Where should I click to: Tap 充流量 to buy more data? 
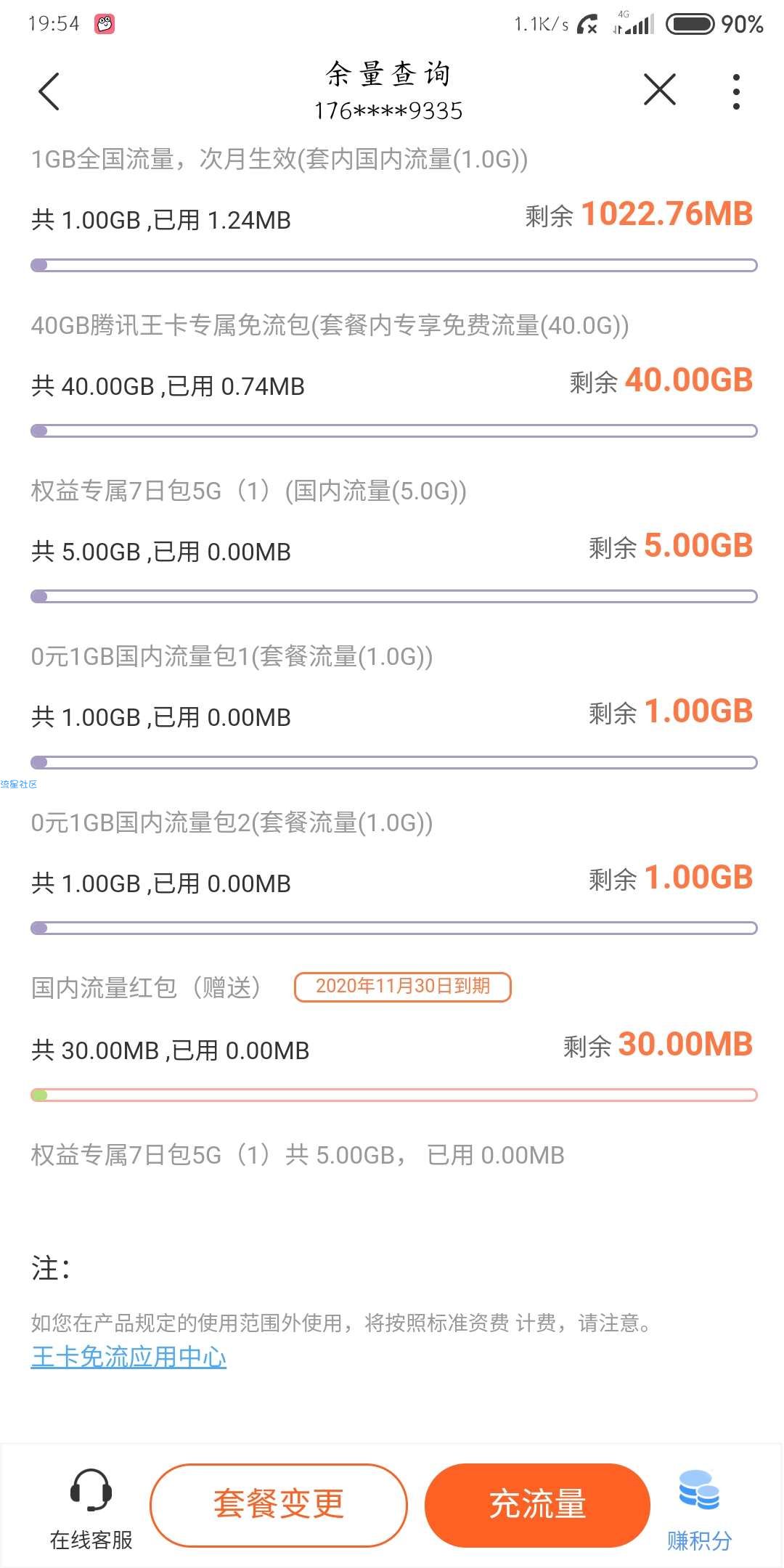[537, 1504]
